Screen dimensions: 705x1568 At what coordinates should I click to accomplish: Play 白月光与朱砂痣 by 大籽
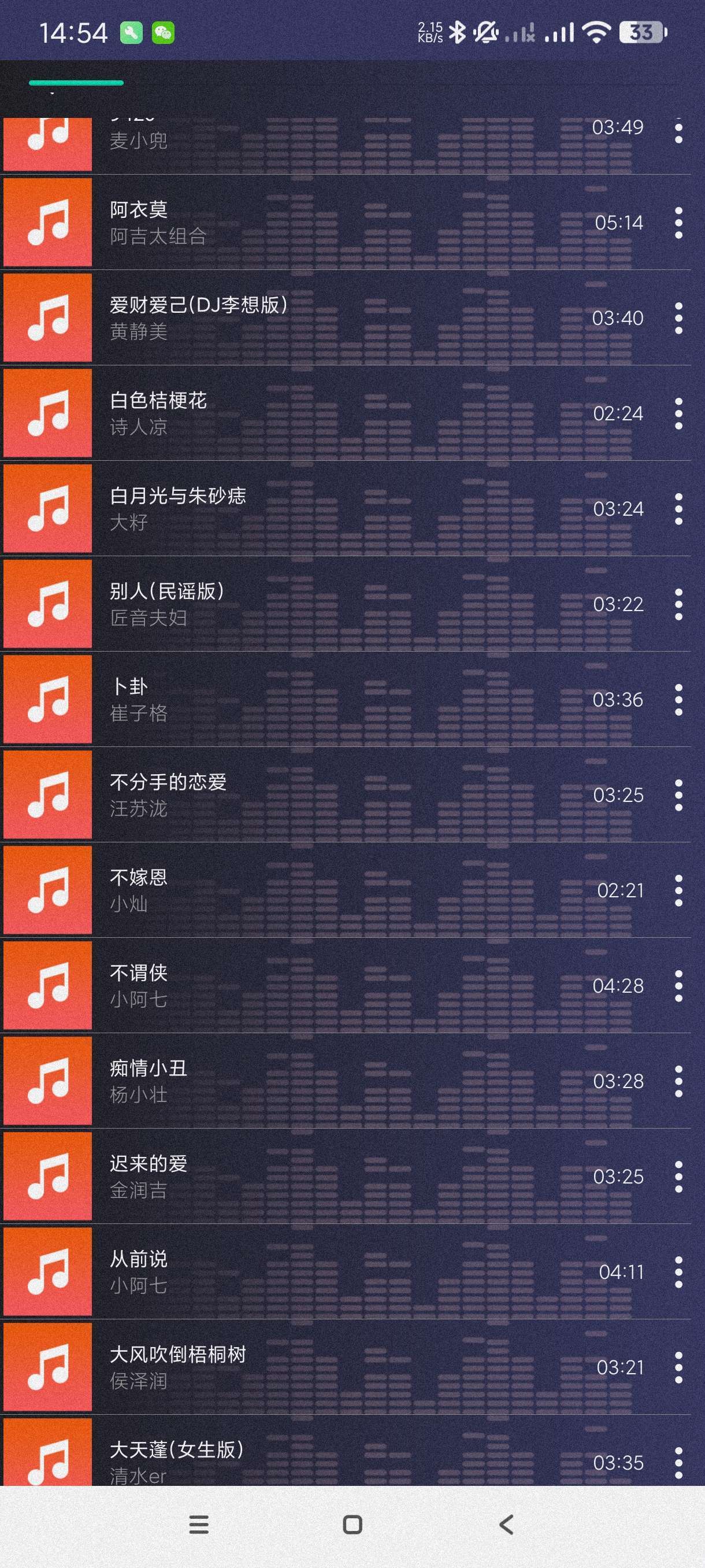click(304, 509)
